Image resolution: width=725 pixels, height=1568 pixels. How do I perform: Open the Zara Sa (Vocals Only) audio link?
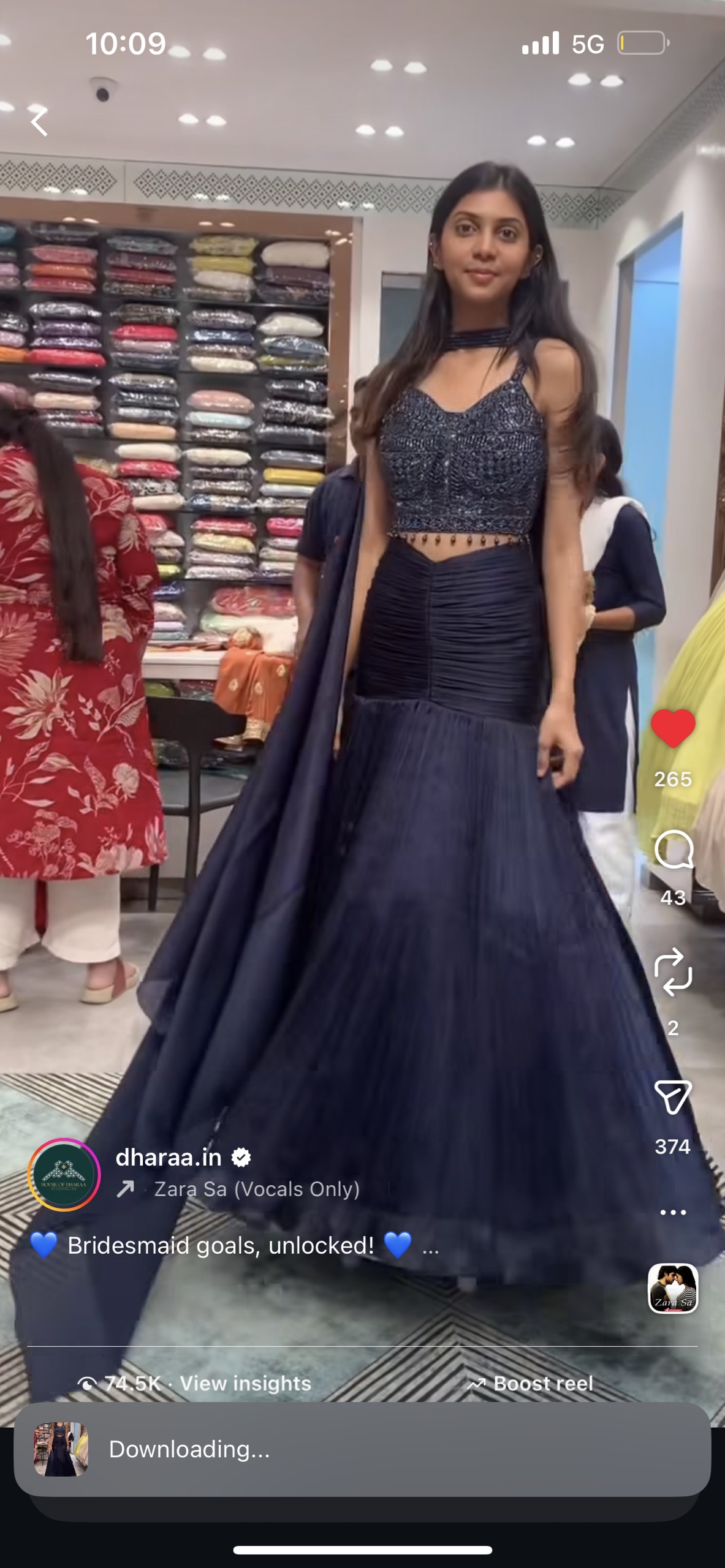[x=256, y=1189]
